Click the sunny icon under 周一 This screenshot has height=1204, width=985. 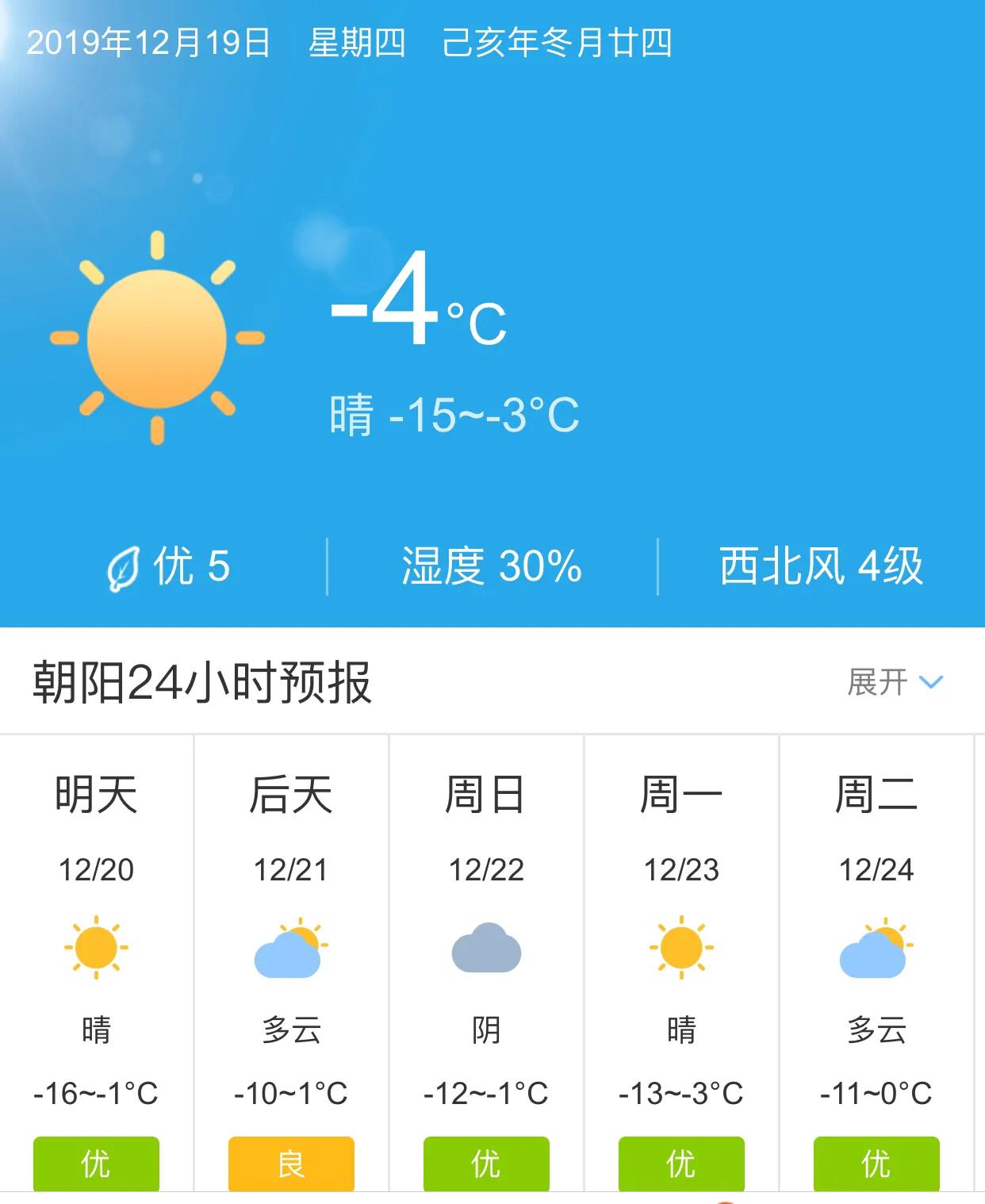pos(682,949)
